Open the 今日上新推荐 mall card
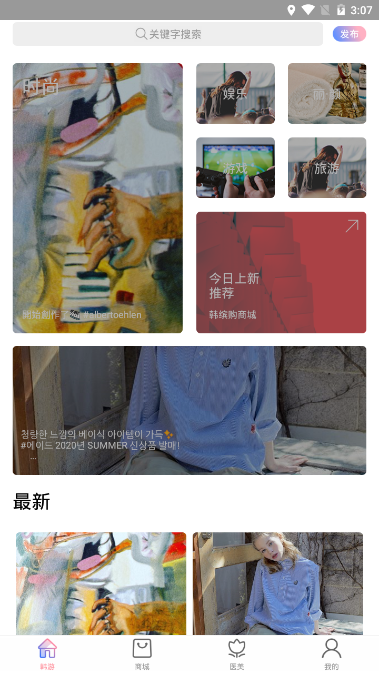This screenshot has height=674, width=379. point(281,273)
